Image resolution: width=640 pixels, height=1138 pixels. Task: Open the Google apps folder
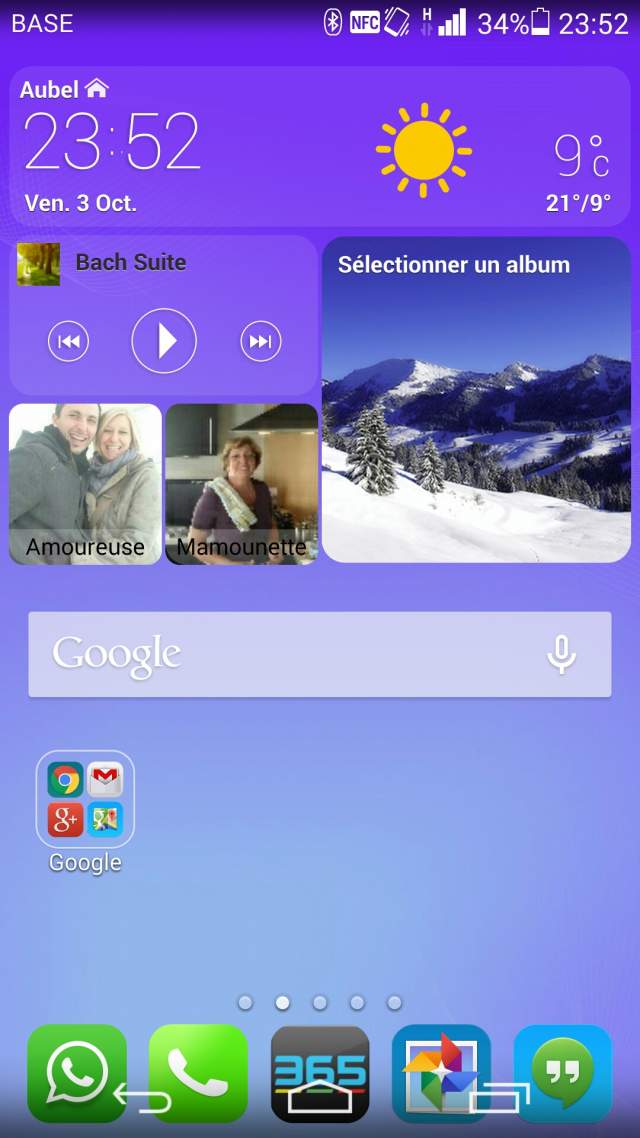click(x=85, y=798)
